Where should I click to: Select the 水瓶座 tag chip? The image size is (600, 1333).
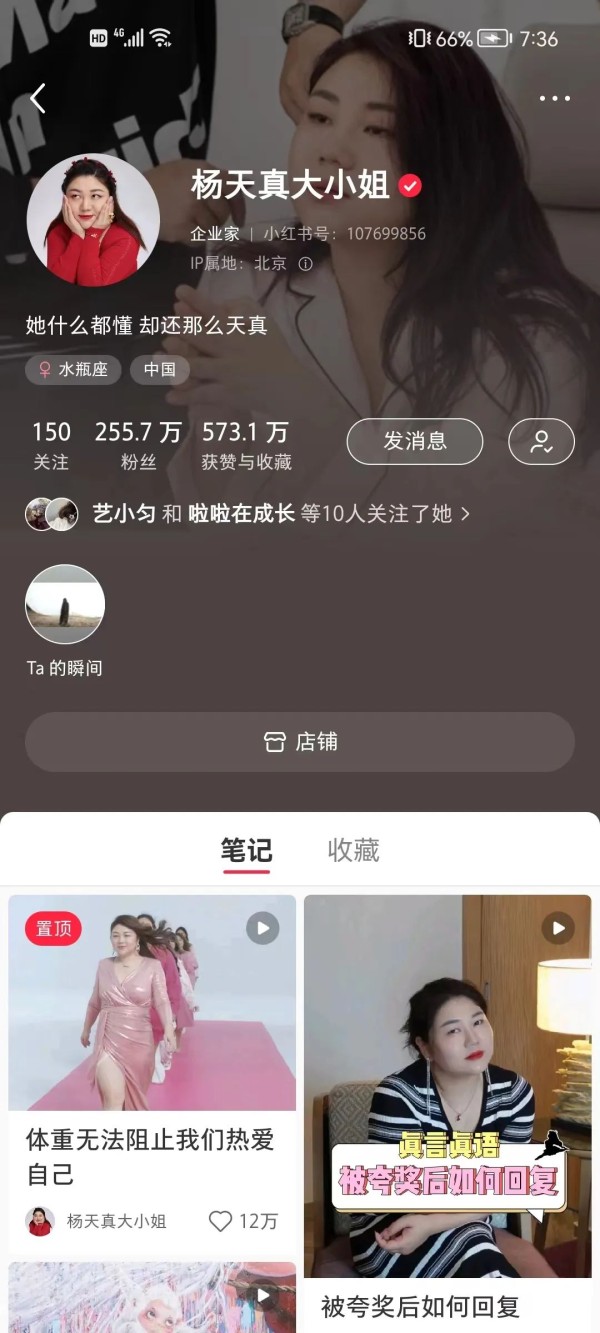pos(73,370)
